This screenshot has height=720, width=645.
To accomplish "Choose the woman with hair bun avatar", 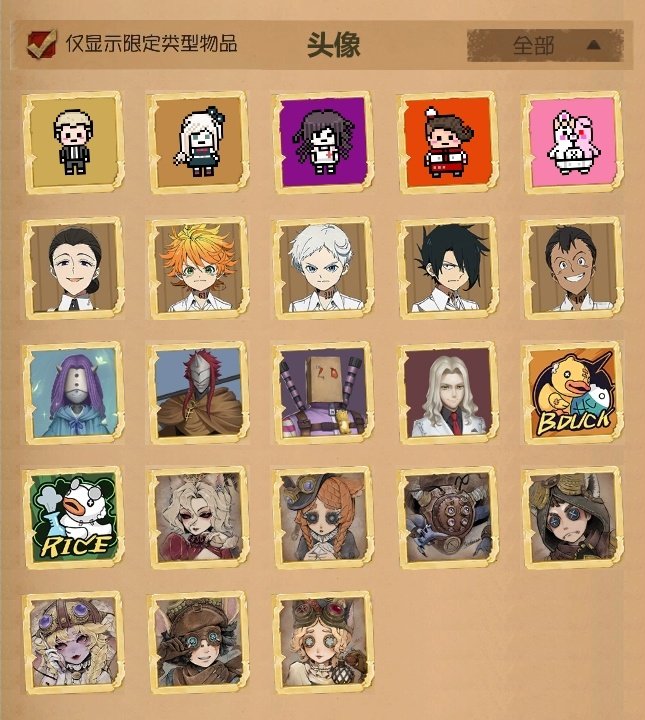I will [x=72, y=265].
